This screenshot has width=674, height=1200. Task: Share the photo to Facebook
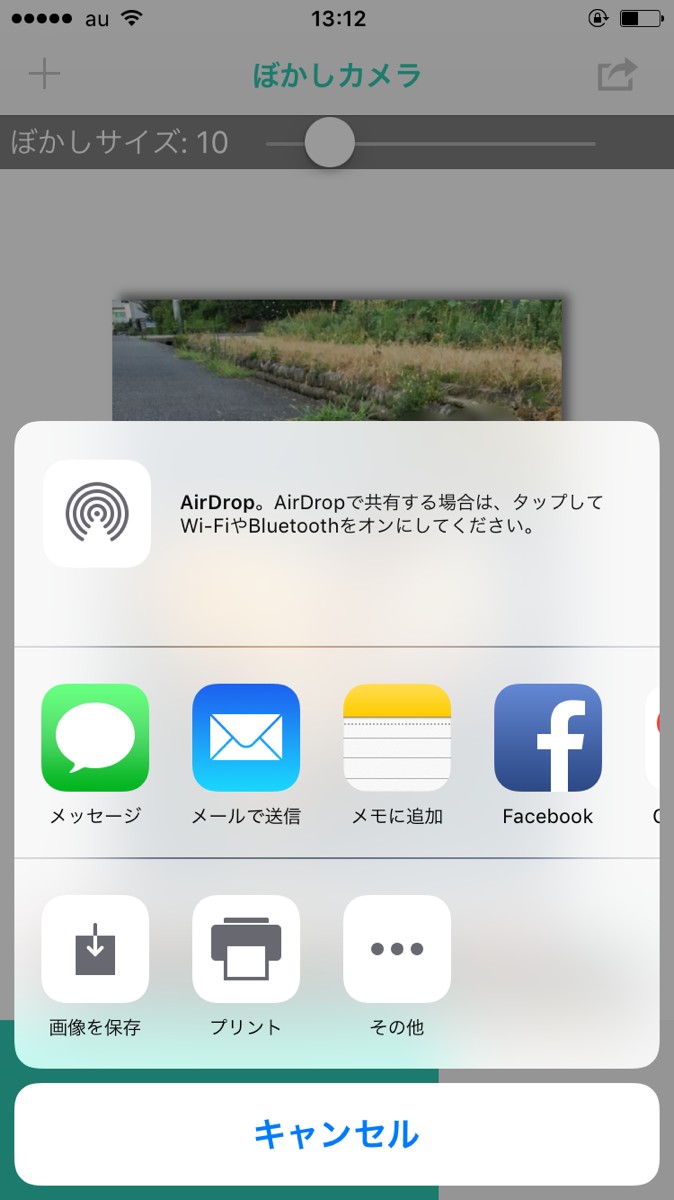548,738
